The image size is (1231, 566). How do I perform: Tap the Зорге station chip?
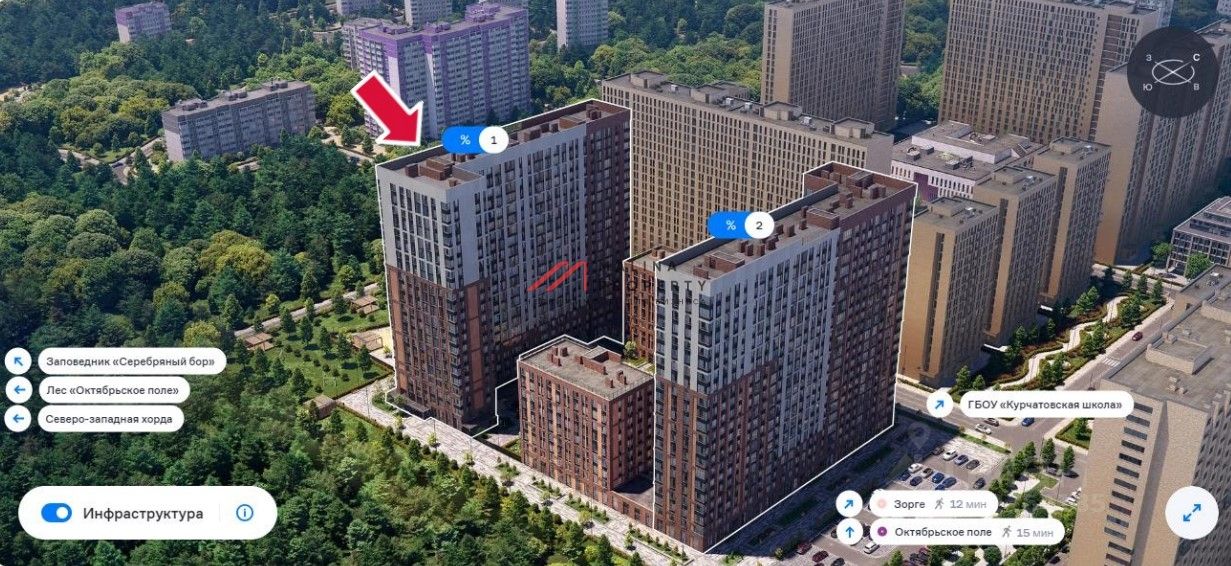[x=930, y=504]
